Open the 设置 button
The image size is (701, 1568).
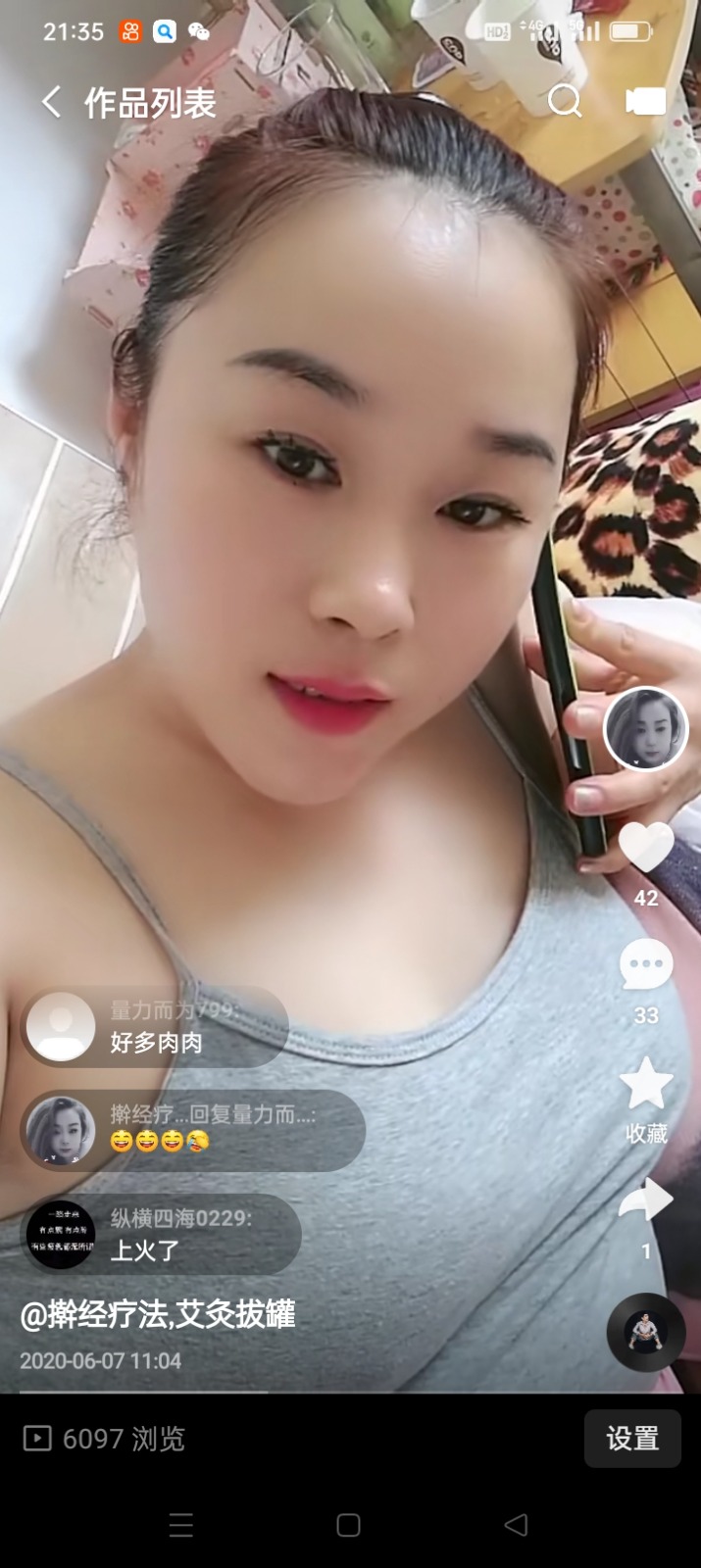[x=632, y=1438]
